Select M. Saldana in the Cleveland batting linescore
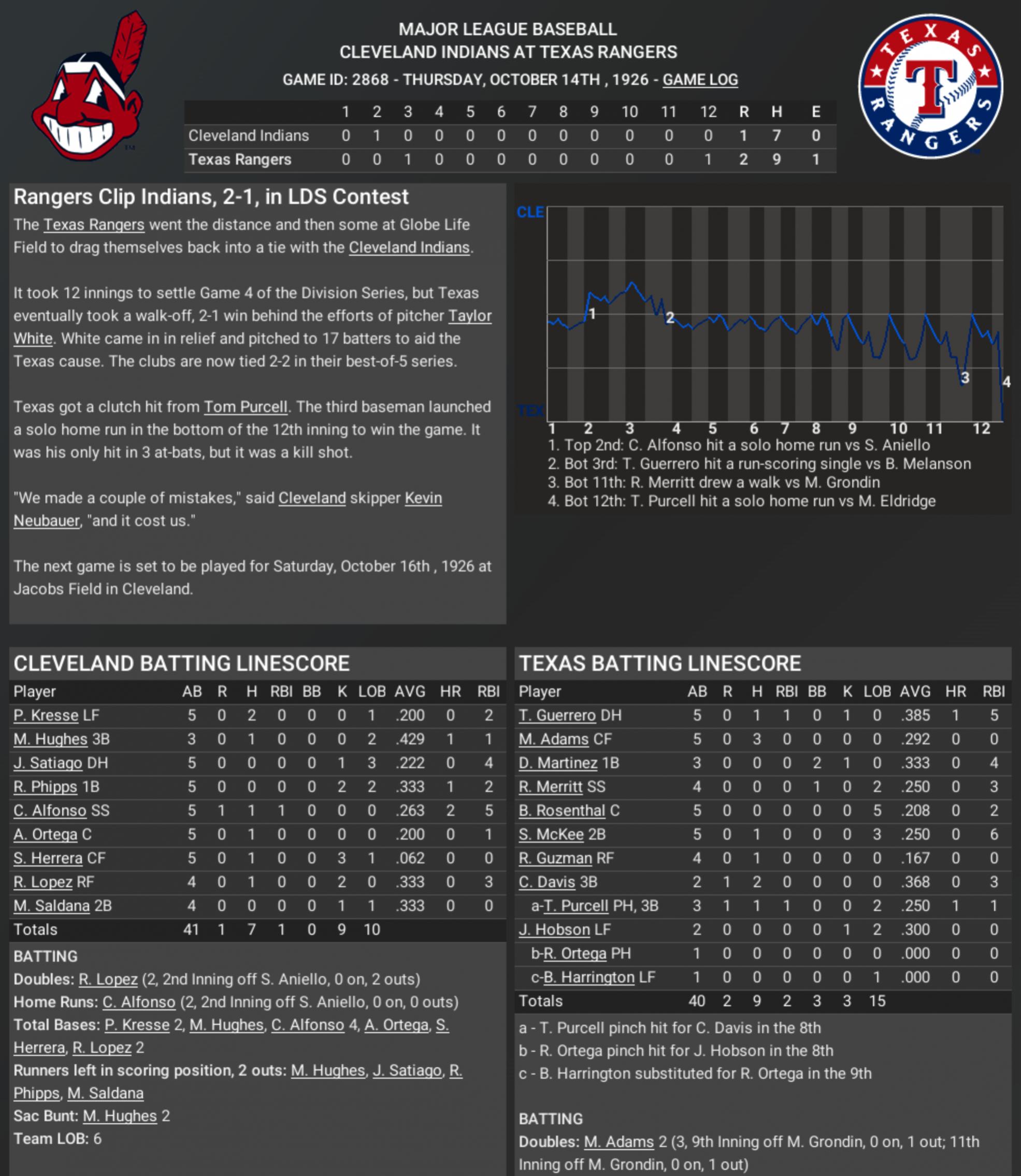 [51, 906]
